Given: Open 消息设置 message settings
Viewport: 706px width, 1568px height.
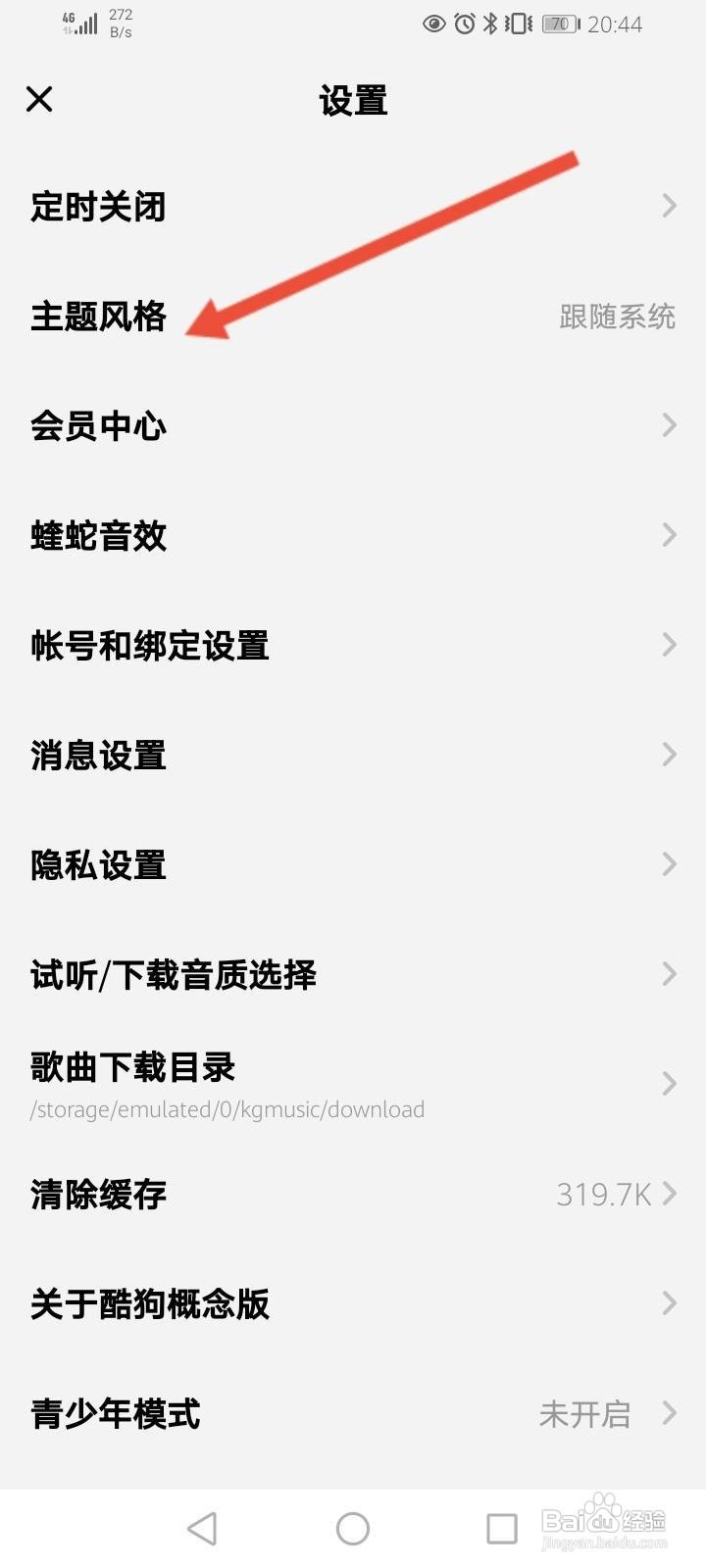Looking at the screenshot, I should (97, 755).
